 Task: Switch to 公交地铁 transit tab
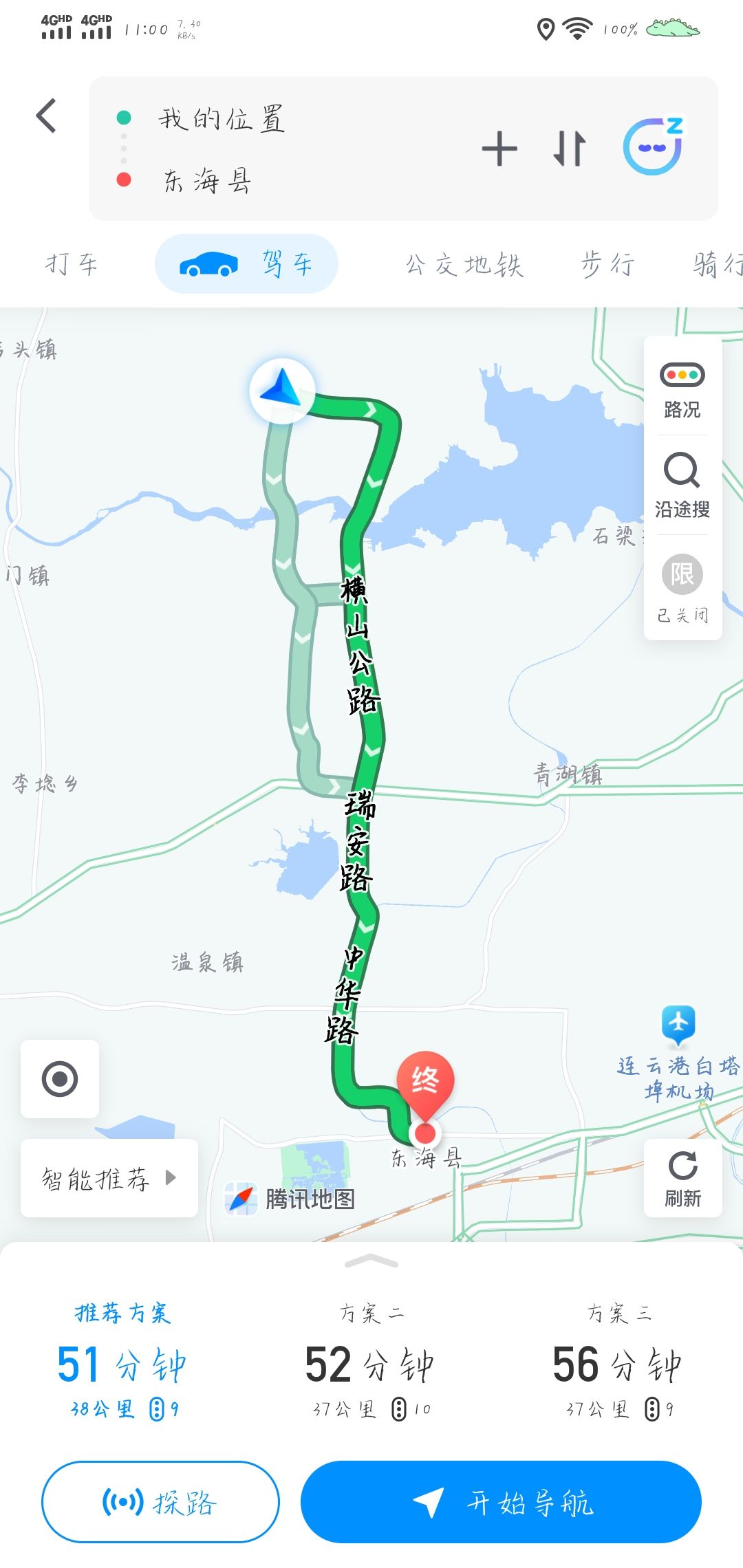click(x=464, y=265)
